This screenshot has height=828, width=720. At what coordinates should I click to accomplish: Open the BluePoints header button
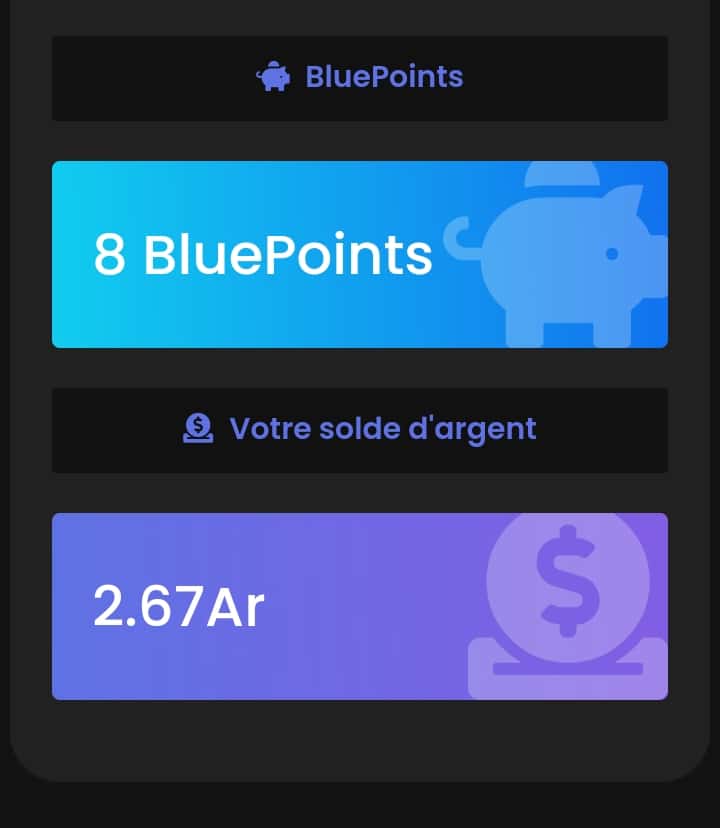360,78
